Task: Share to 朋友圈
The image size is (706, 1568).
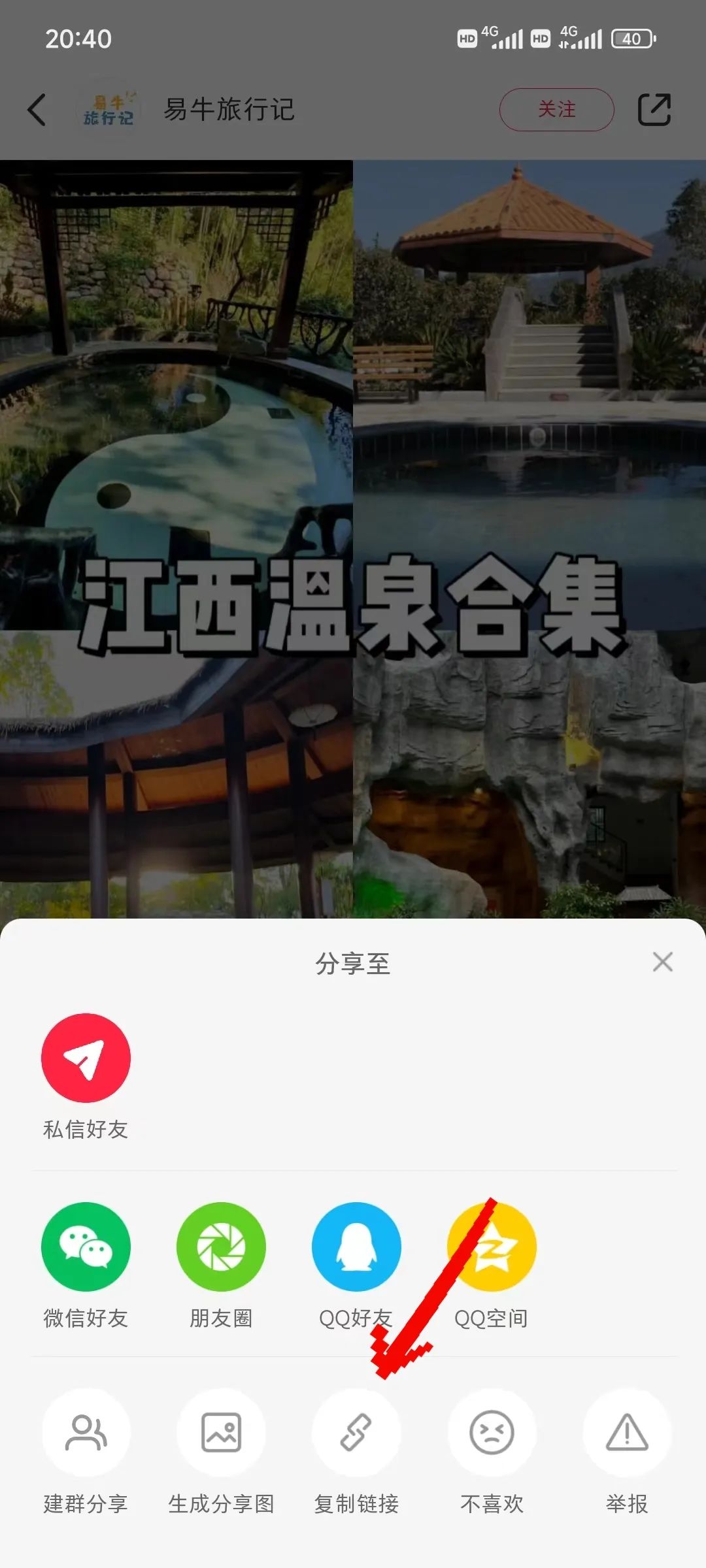Action: 221,1247
